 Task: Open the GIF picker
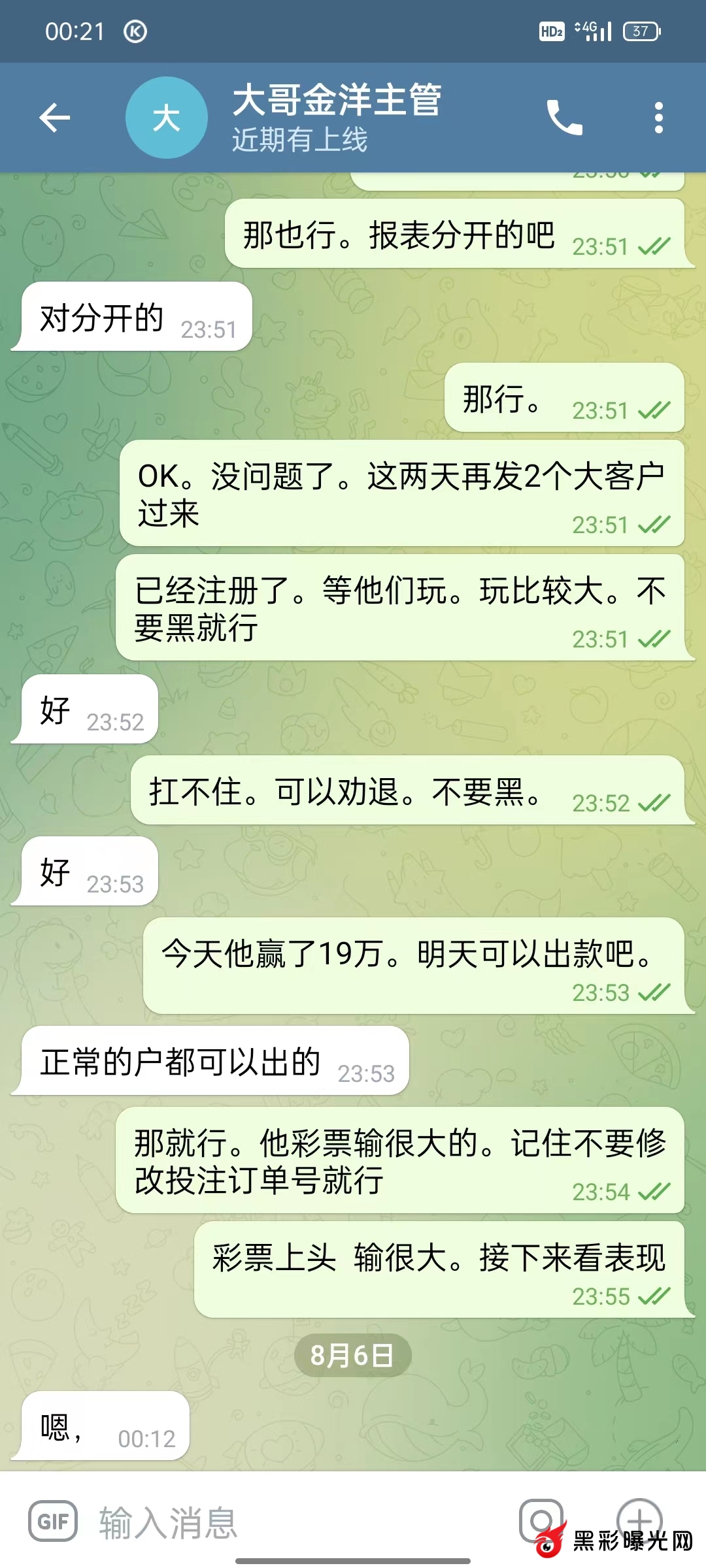[x=53, y=1522]
